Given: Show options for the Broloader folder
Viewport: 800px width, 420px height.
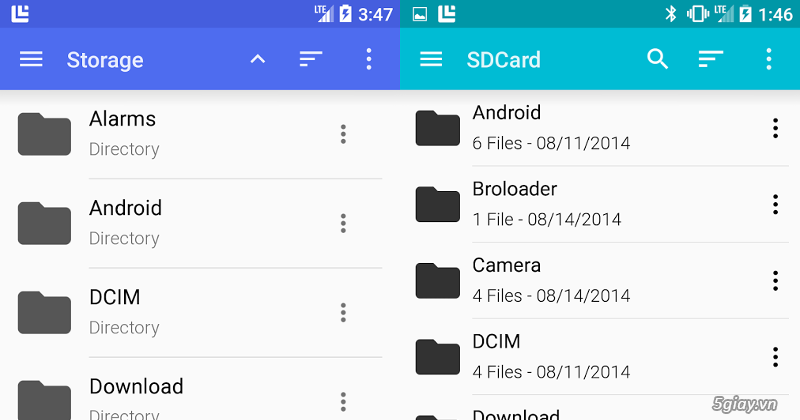Looking at the screenshot, I should (775, 204).
